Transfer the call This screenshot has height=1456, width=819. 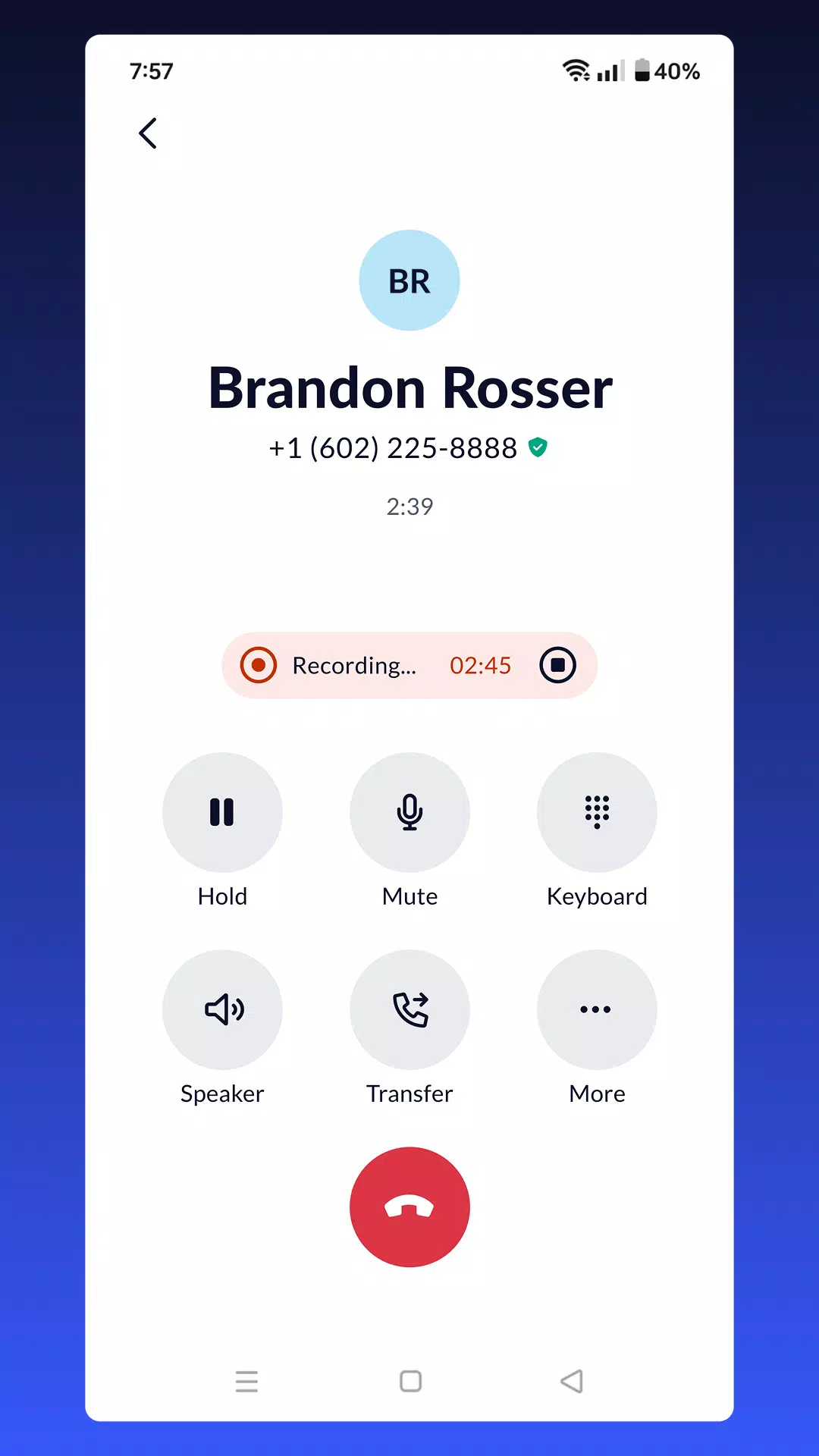tap(409, 1009)
